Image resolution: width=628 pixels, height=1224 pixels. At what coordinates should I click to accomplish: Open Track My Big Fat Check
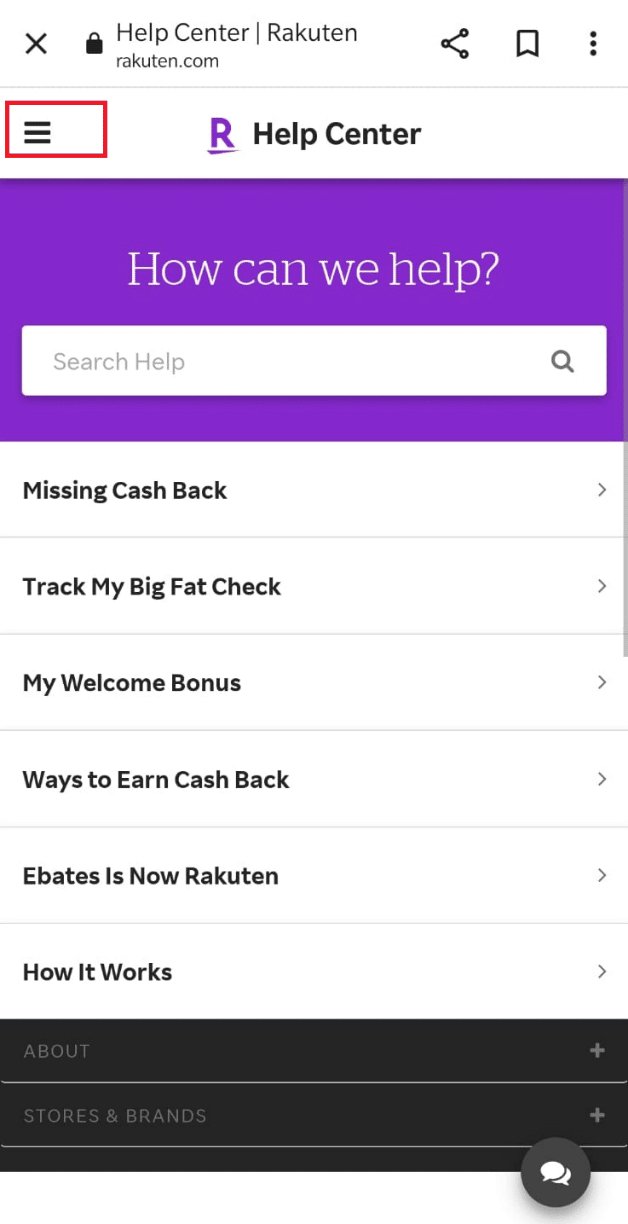tap(314, 586)
